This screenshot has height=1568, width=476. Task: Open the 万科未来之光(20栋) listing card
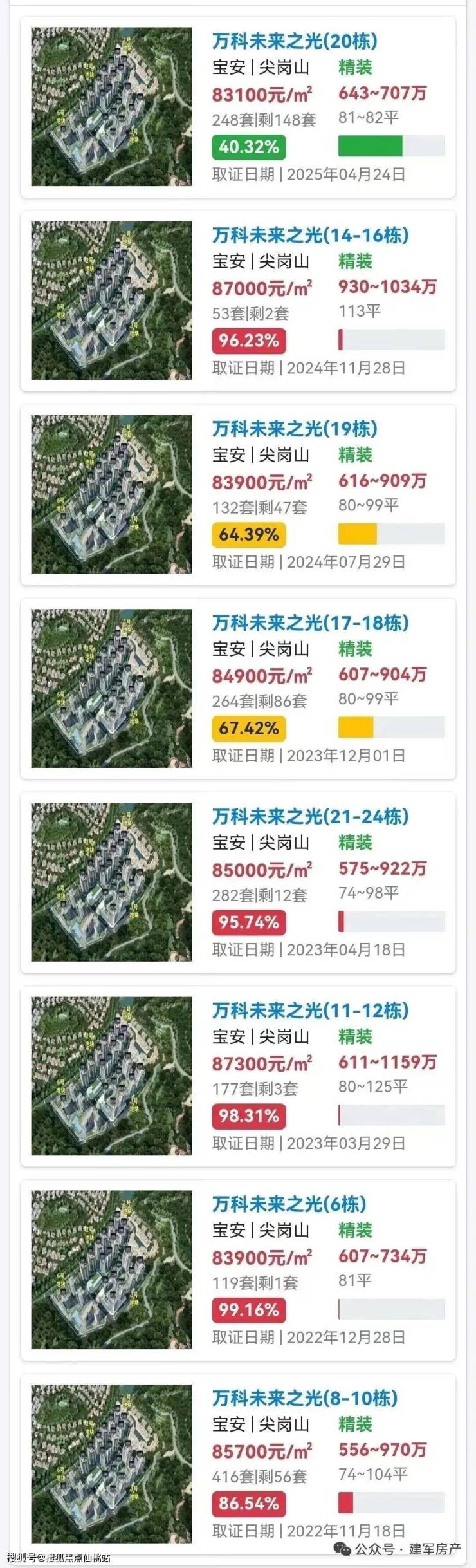pos(238,107)
